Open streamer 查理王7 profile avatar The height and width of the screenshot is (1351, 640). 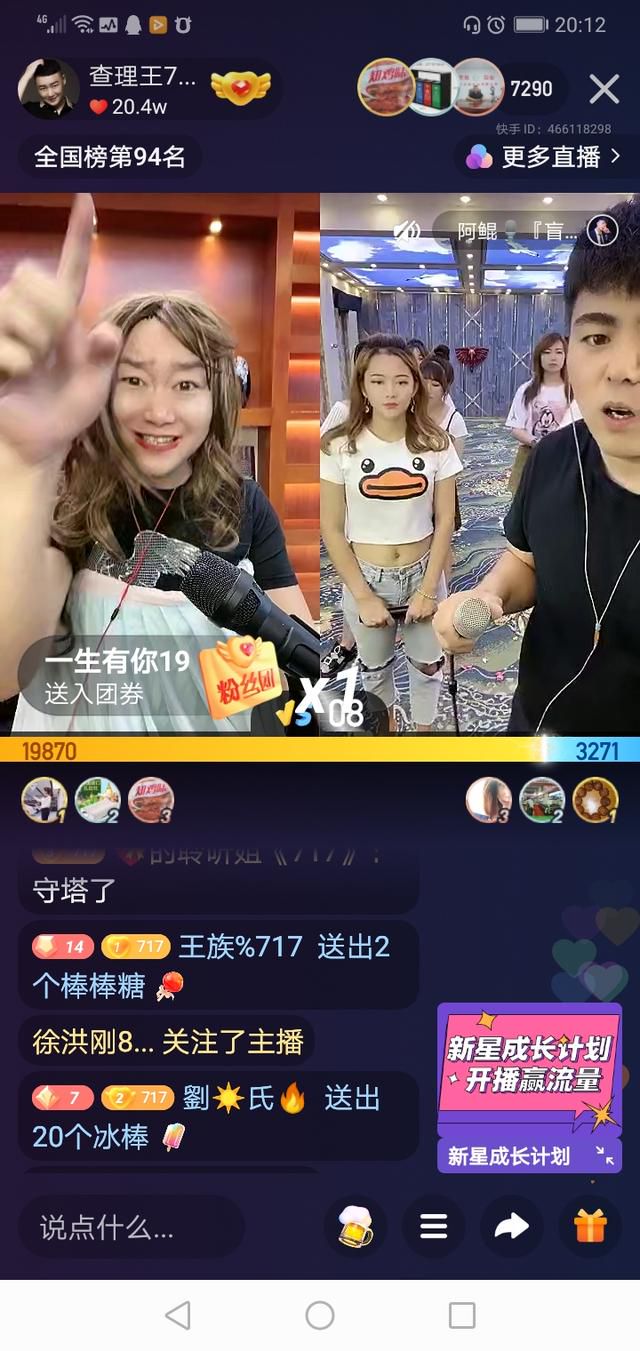pyautogui.click(x=49, y=89)
